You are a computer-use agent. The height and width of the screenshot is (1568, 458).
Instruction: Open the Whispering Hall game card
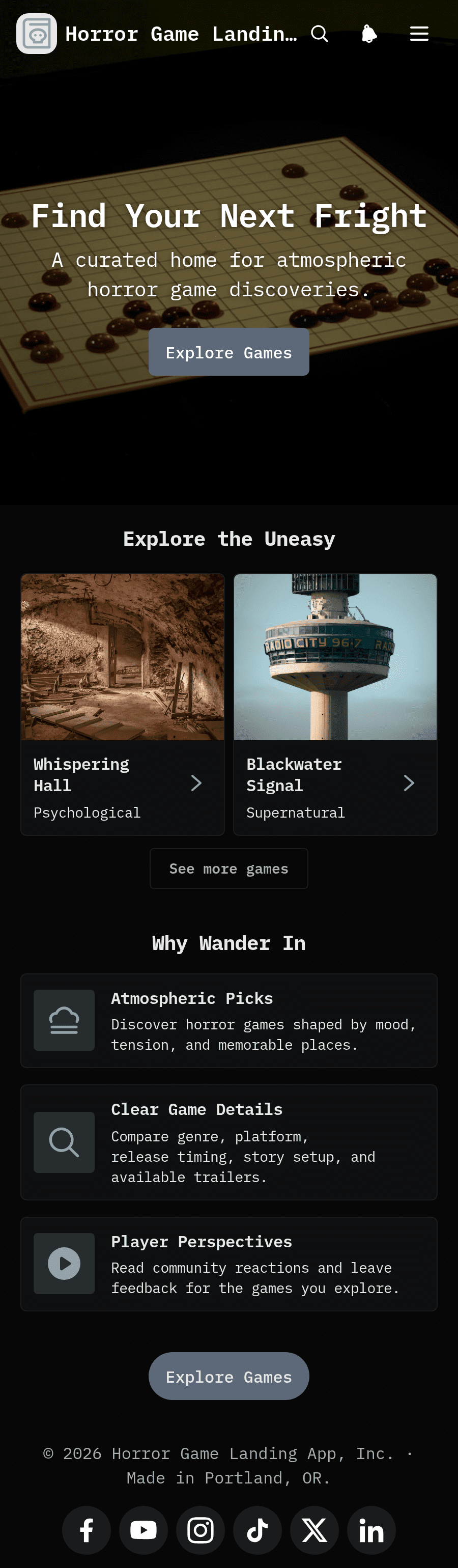point(123,704)
